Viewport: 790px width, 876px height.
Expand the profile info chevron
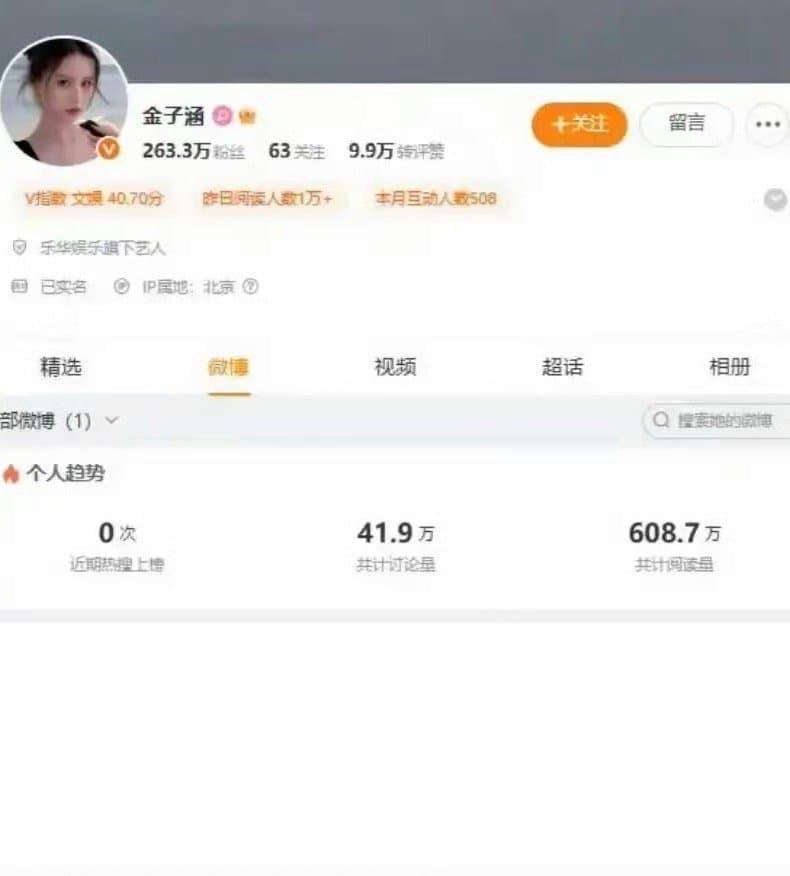point(775,199)
